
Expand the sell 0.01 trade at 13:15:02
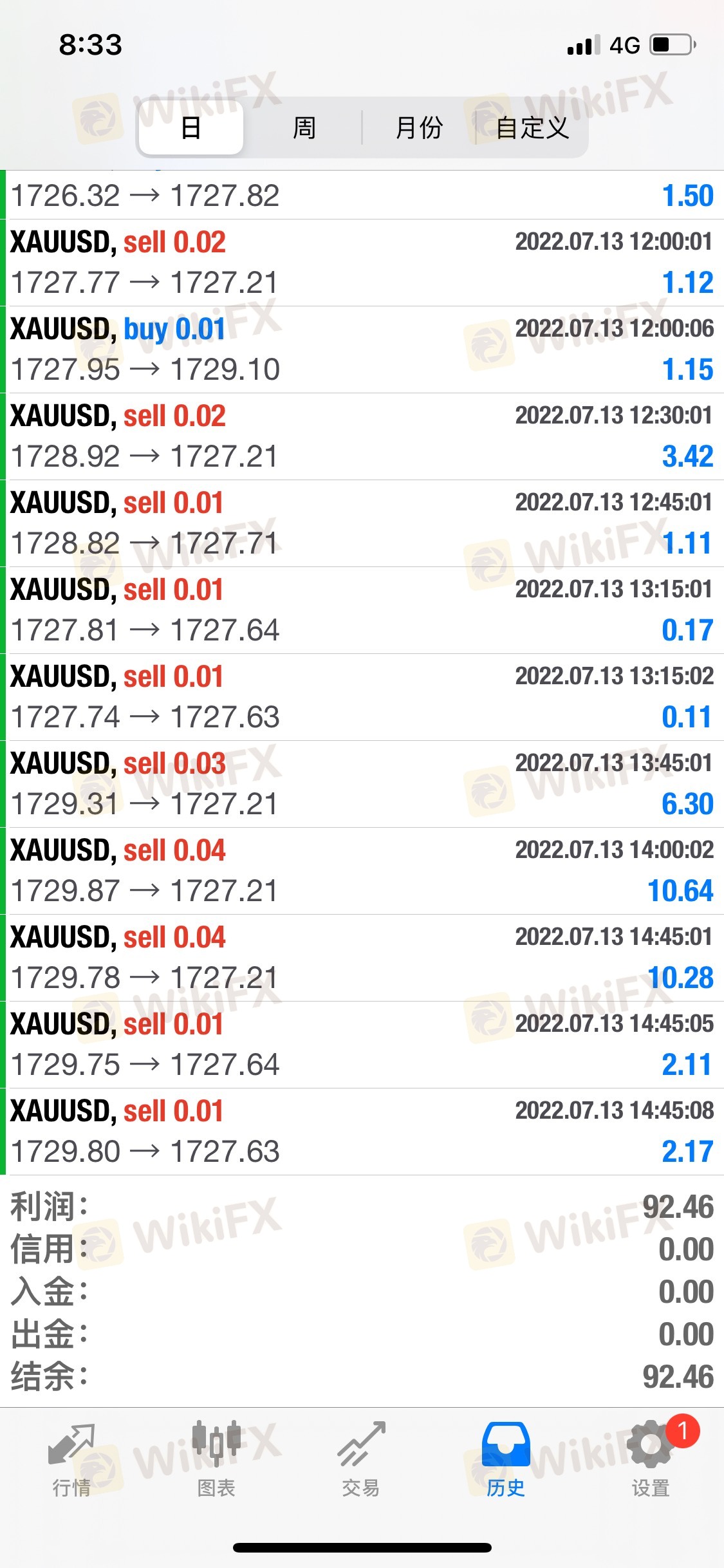coord(362,697)
